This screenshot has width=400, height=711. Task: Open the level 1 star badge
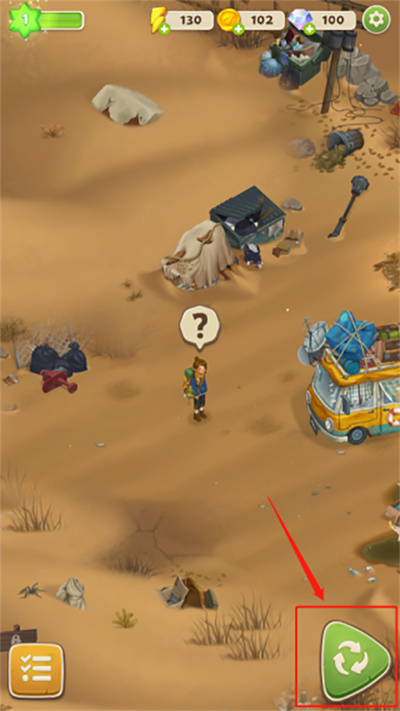tap(25, 20)
